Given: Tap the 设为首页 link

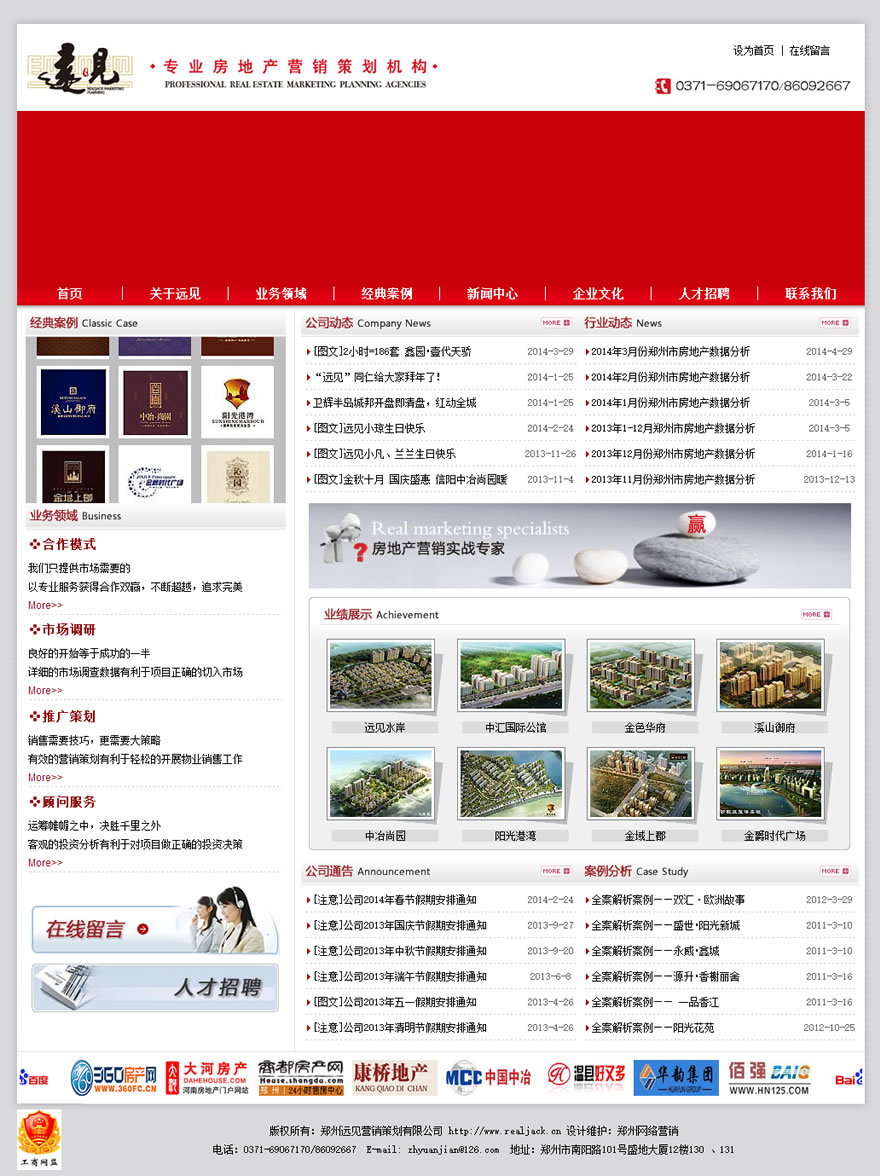Looking at the screenshot, I should click(x=753, y=51).
